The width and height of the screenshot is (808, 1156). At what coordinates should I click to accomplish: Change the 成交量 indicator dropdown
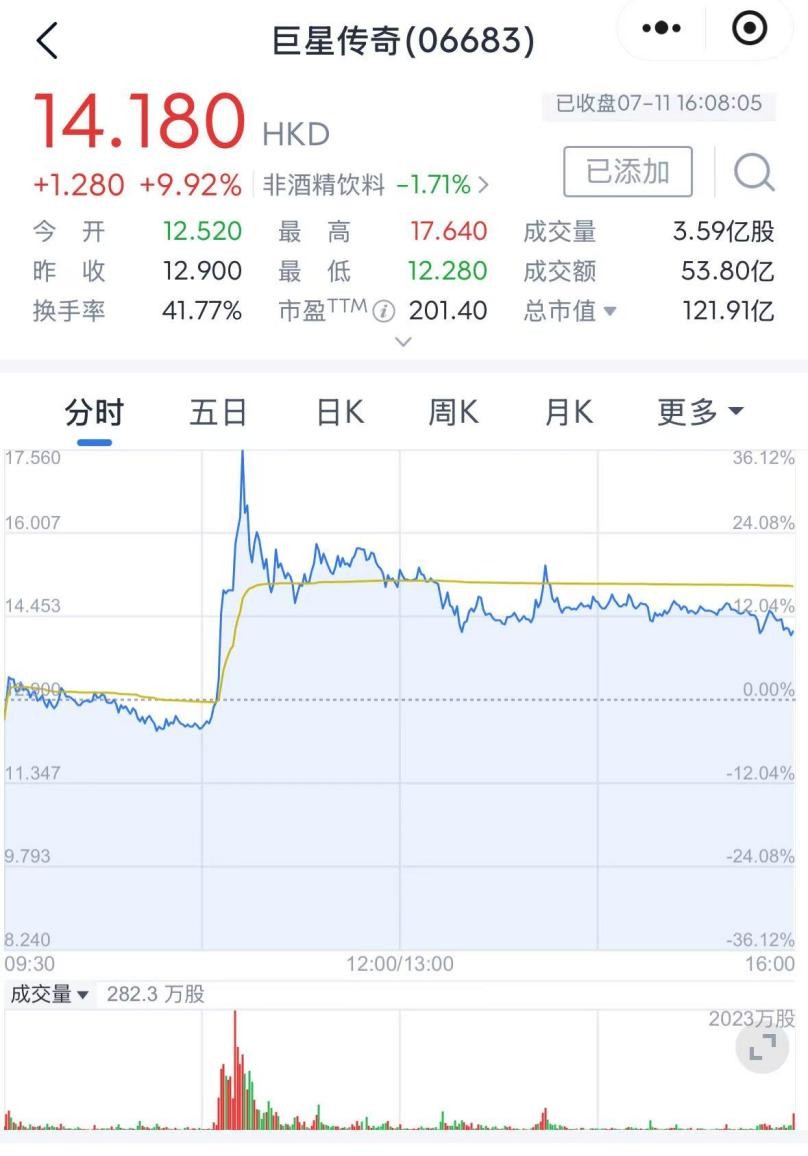click(49, 994)
